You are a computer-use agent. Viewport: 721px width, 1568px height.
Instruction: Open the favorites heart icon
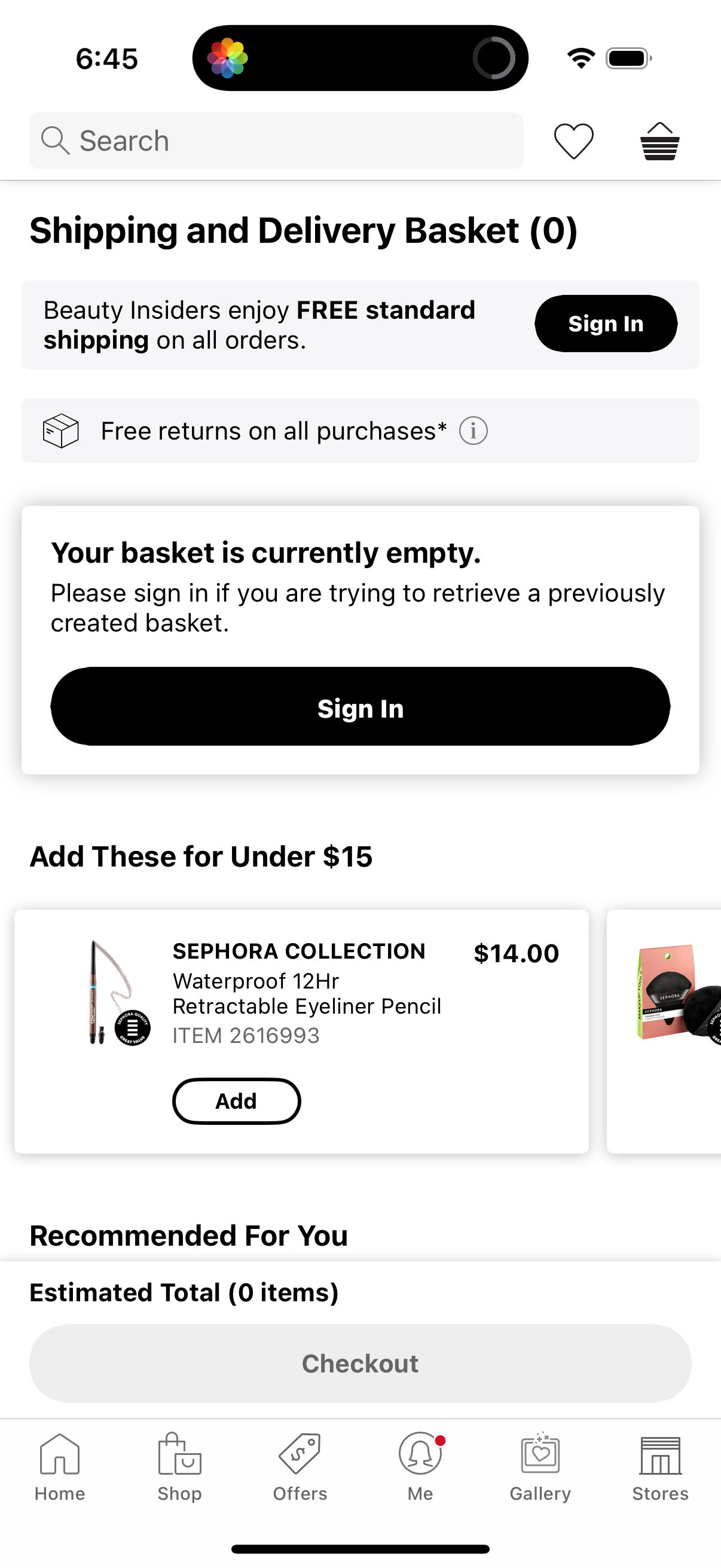[x=573, y=141]
